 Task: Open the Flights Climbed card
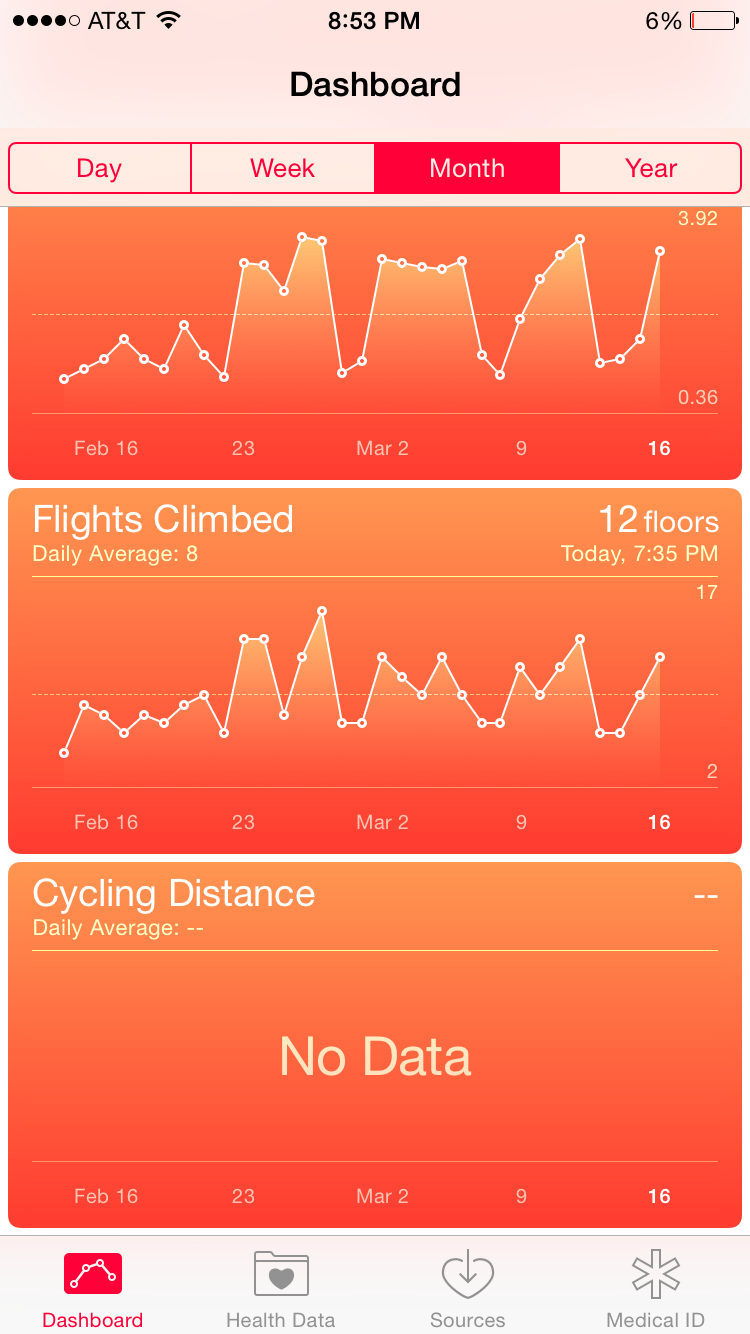tap(375, 671)
